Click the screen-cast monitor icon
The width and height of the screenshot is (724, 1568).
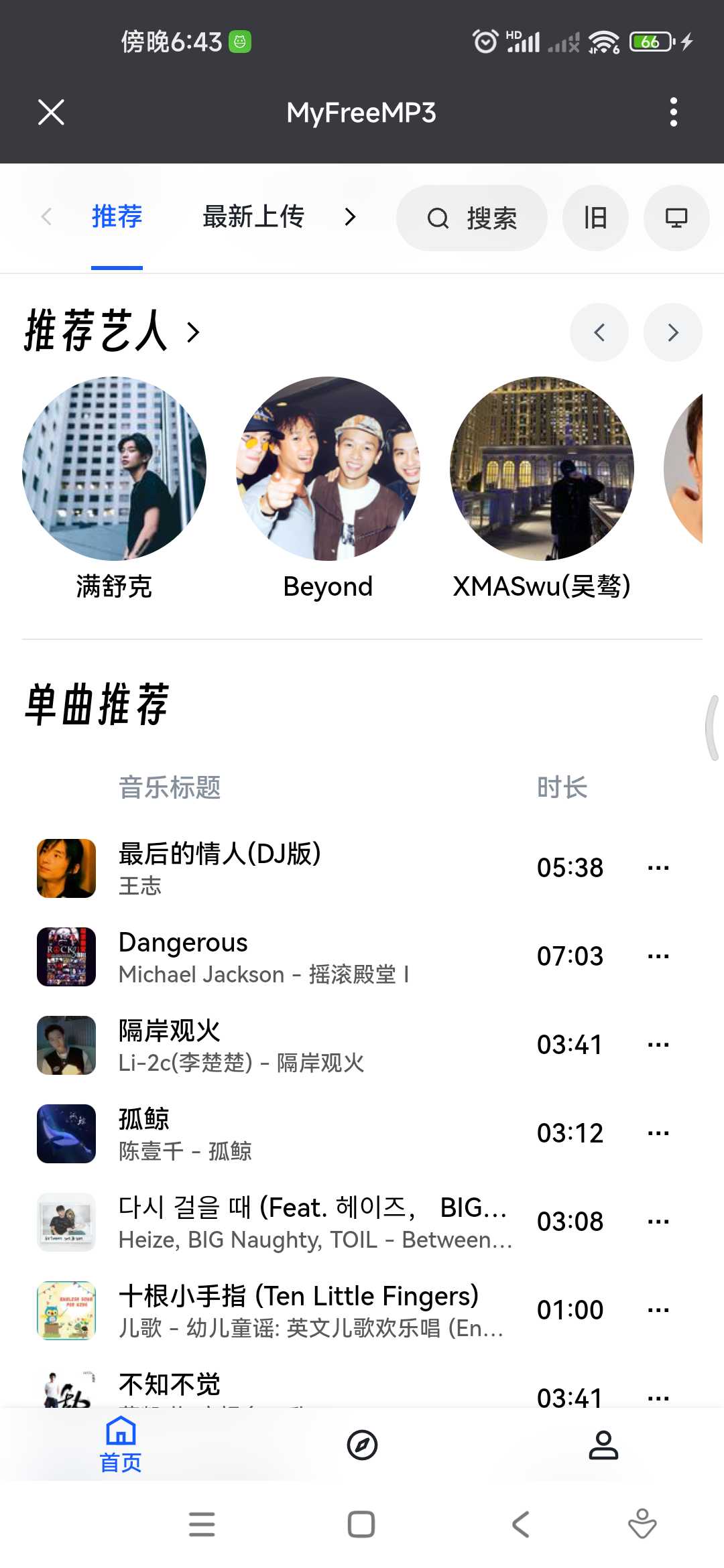676,218
